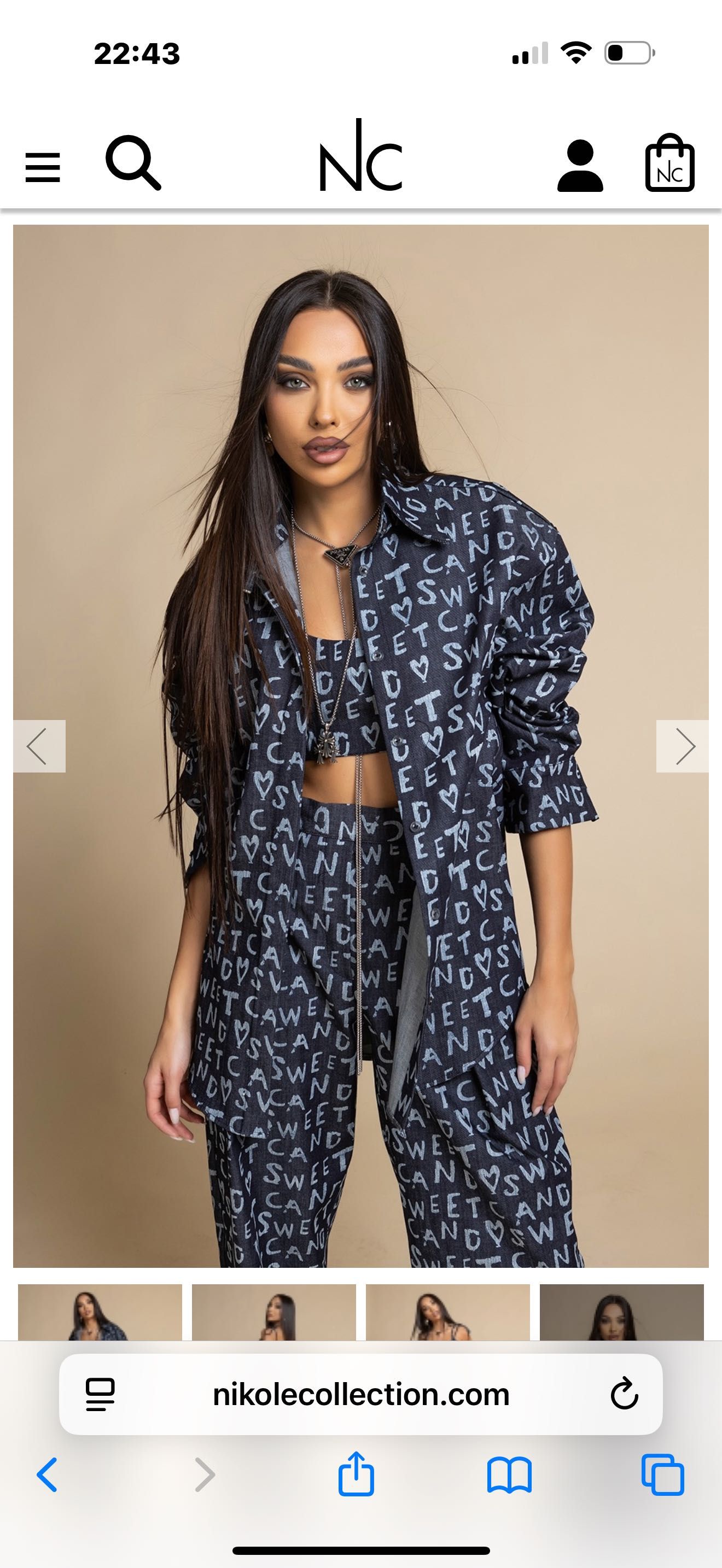Open the site search magnifier
Image resolution: width=722 pixels, height=1568 pixels.
click(x=133, y=163)
